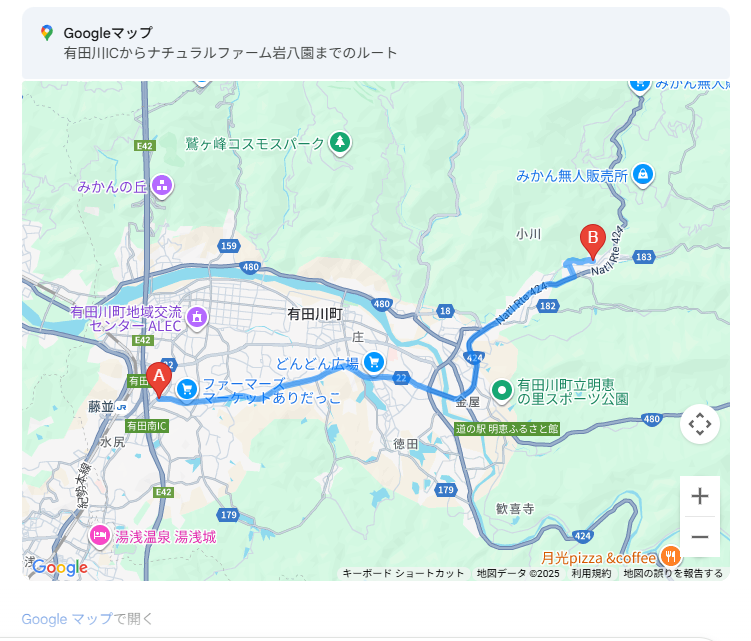Open 有田川町地域交流センター ALEC pin
Image resolution: width=751 pixels, height=641 pixels.
(197, 318)
